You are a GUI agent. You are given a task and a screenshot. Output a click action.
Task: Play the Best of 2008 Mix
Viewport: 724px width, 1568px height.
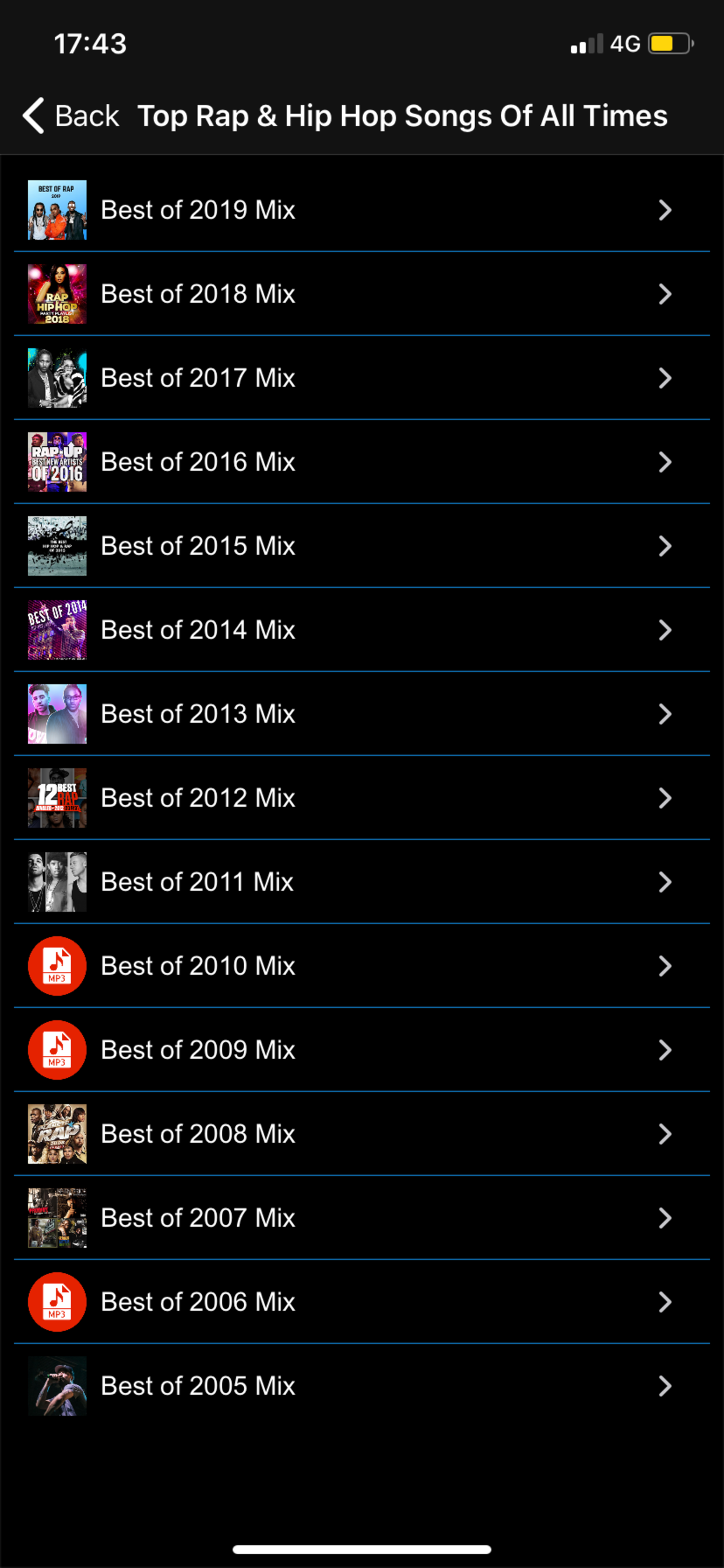pos(362,1133)
